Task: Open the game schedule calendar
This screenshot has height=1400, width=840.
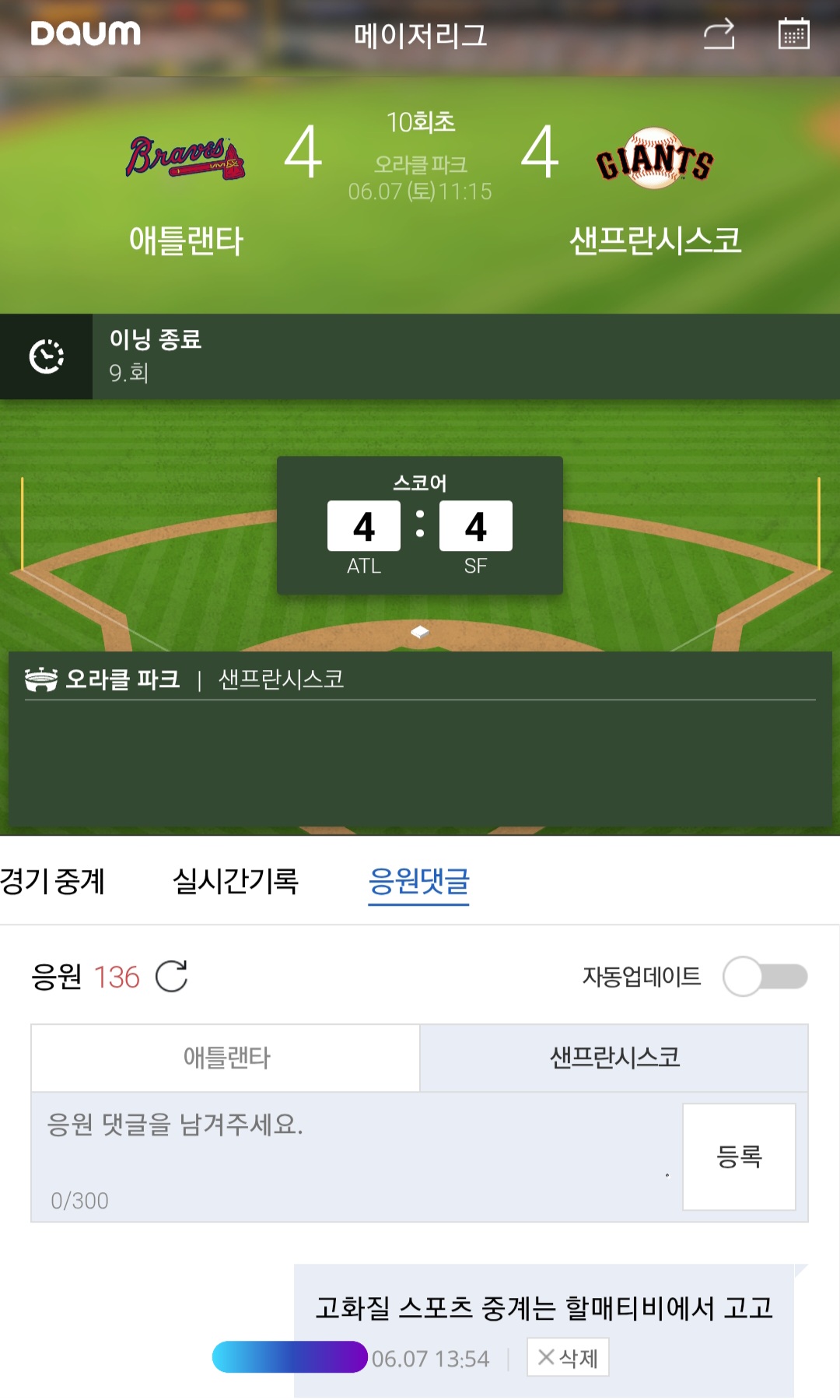Action: (x=793, y=34)
